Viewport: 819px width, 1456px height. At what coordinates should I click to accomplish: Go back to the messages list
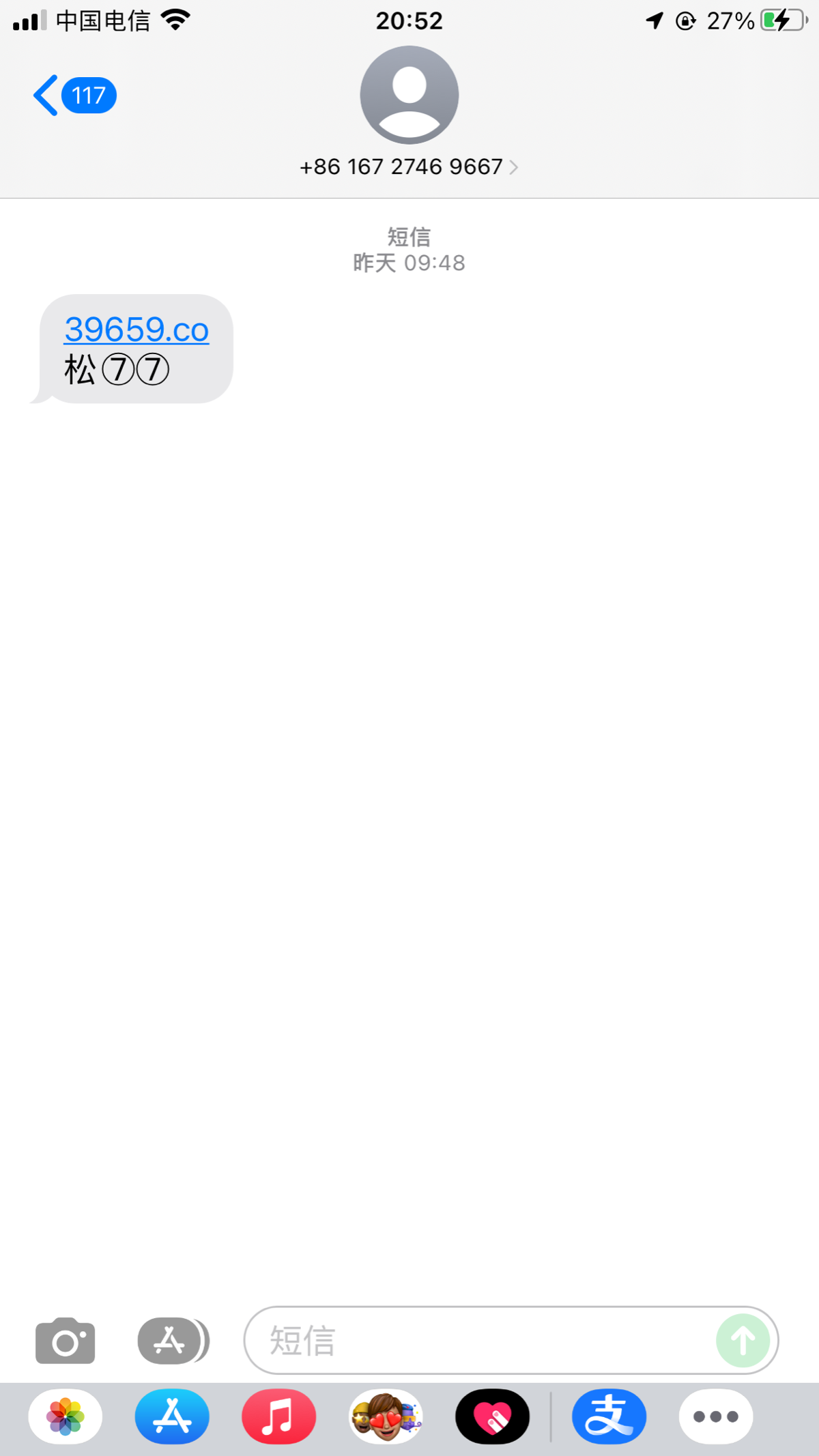point(74,96)
